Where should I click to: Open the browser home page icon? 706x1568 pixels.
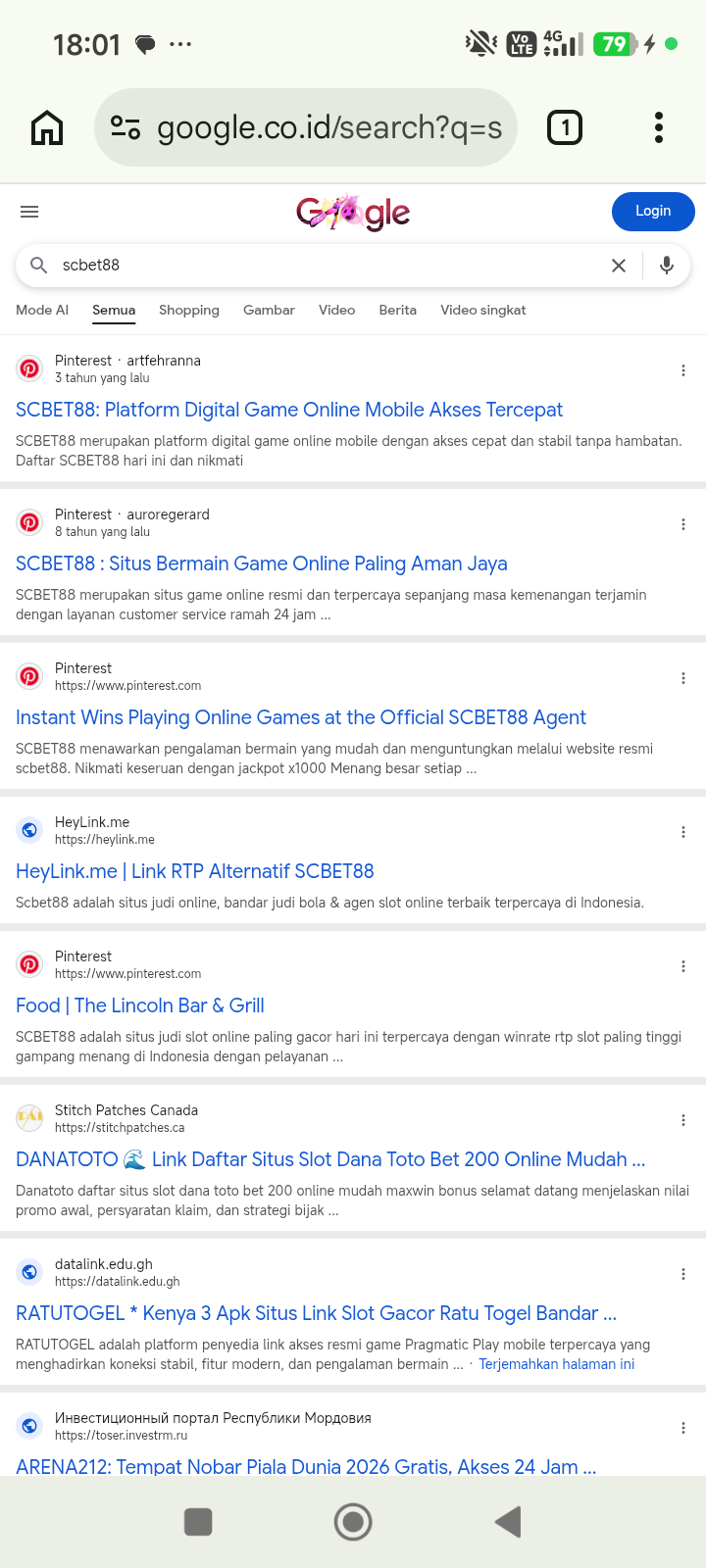47,127
